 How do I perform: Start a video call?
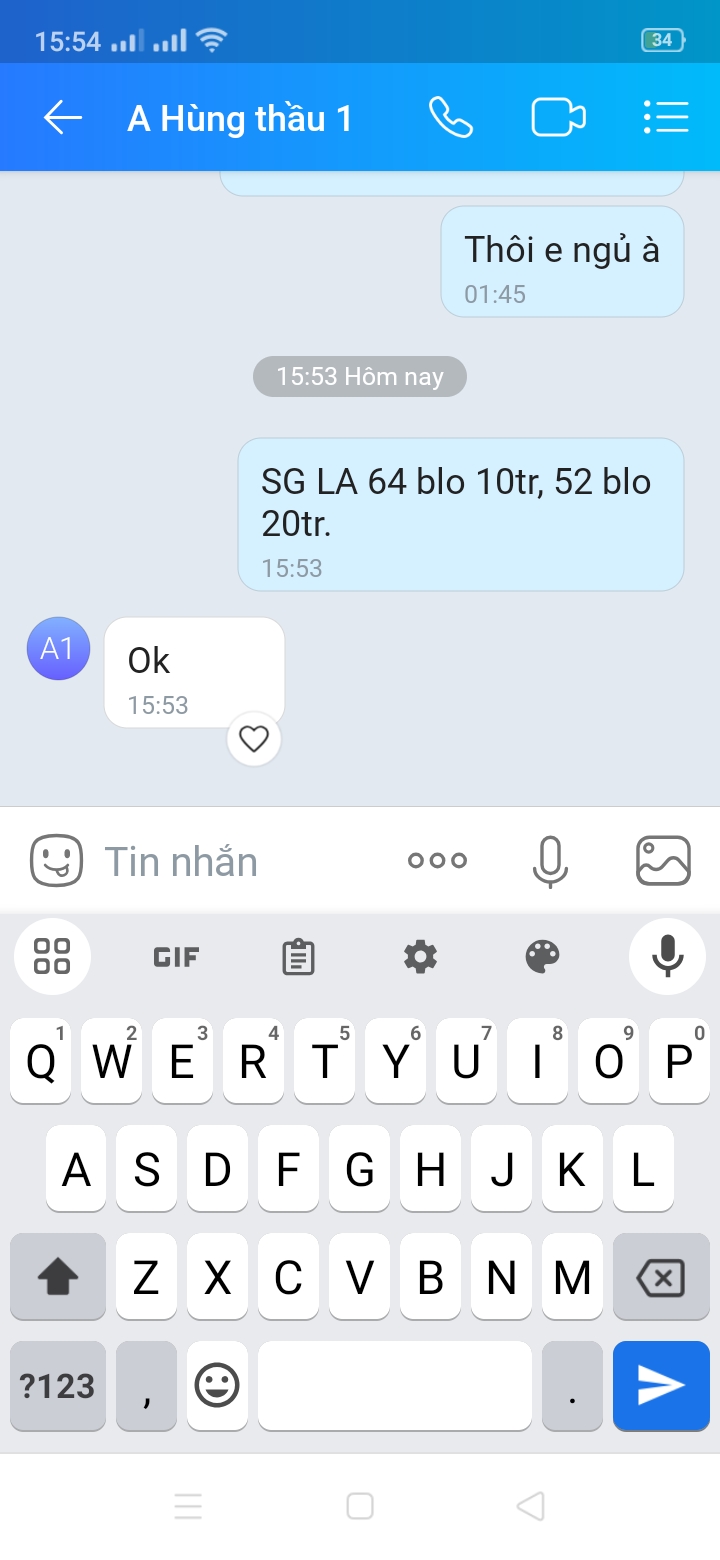tap(558, 118)
